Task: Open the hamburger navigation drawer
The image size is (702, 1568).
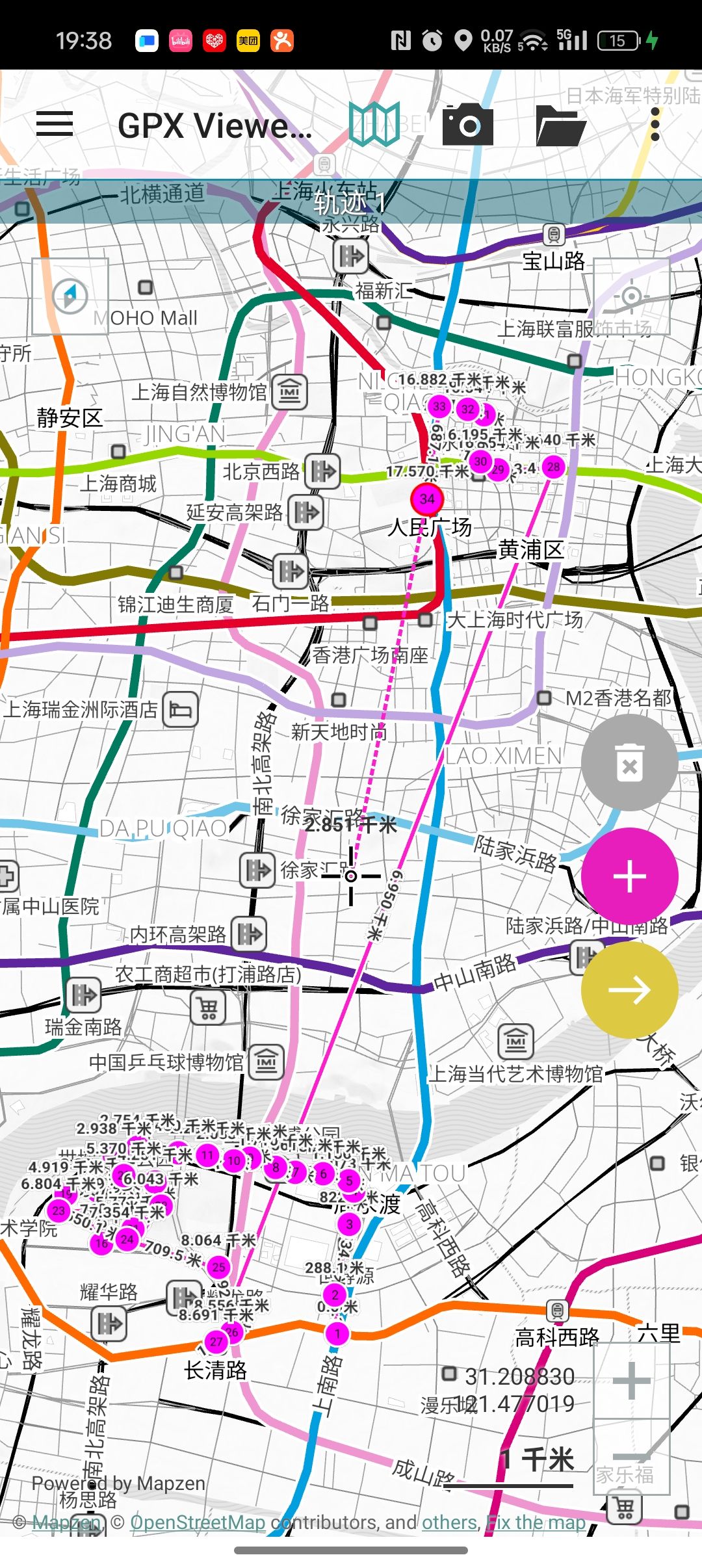Action: pos(55,124)
